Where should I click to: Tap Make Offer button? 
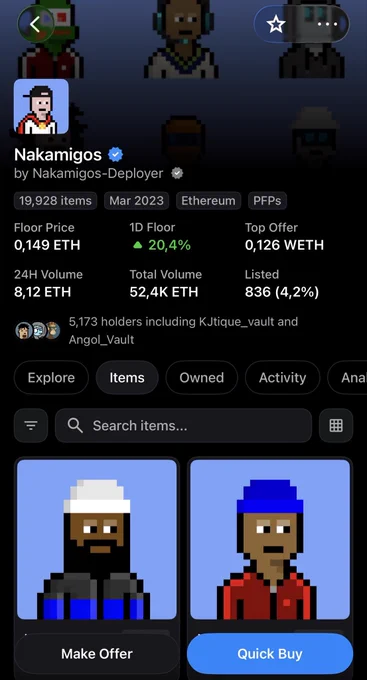coord(97,654)
